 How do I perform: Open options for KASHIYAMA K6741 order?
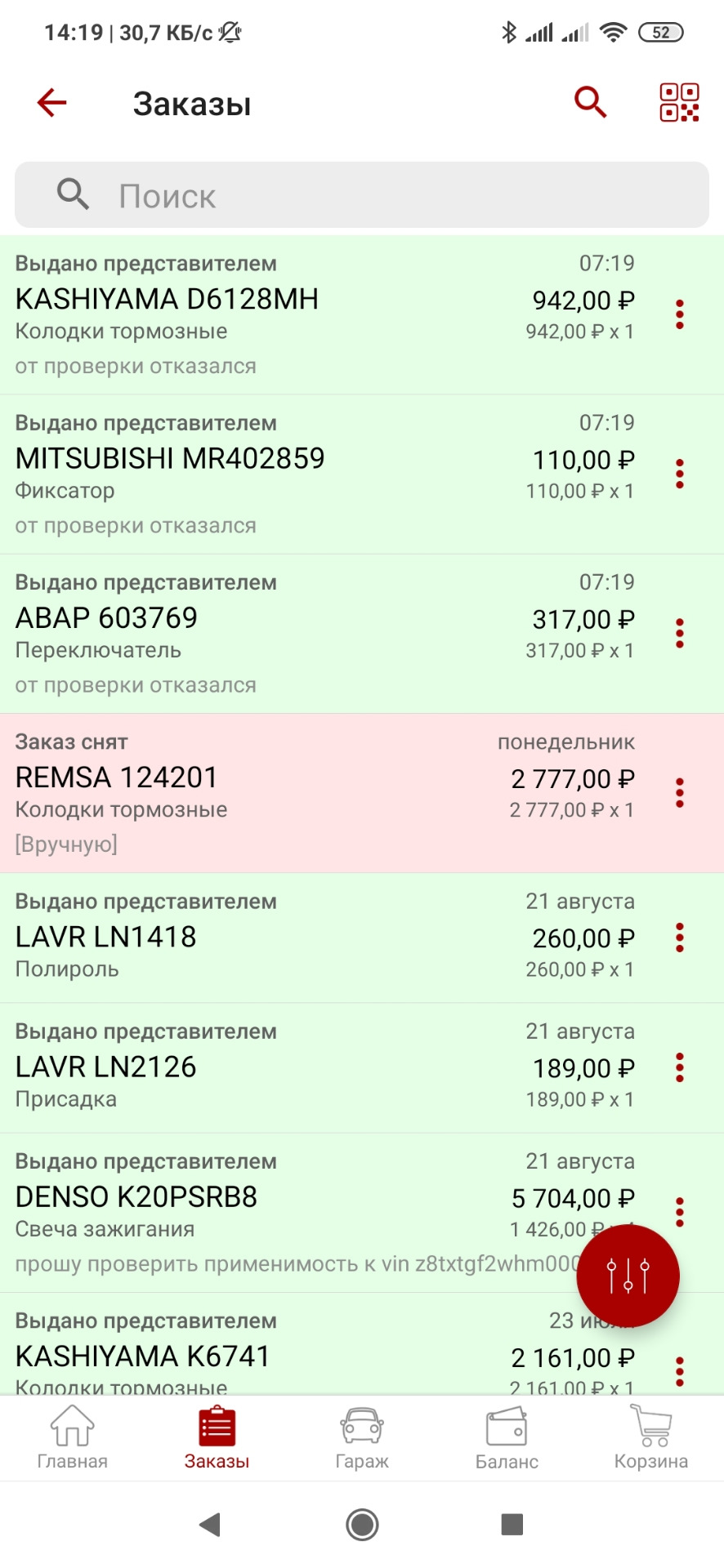[679, 1371]
